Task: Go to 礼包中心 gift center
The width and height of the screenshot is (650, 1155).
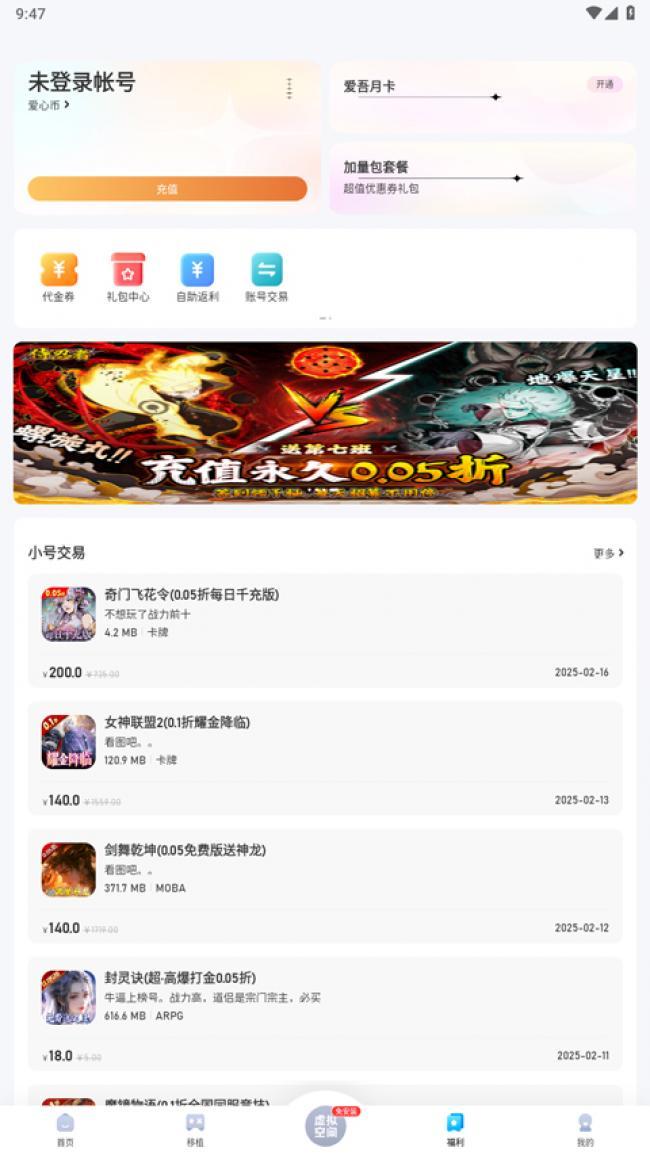Action: tap(128, 277)
